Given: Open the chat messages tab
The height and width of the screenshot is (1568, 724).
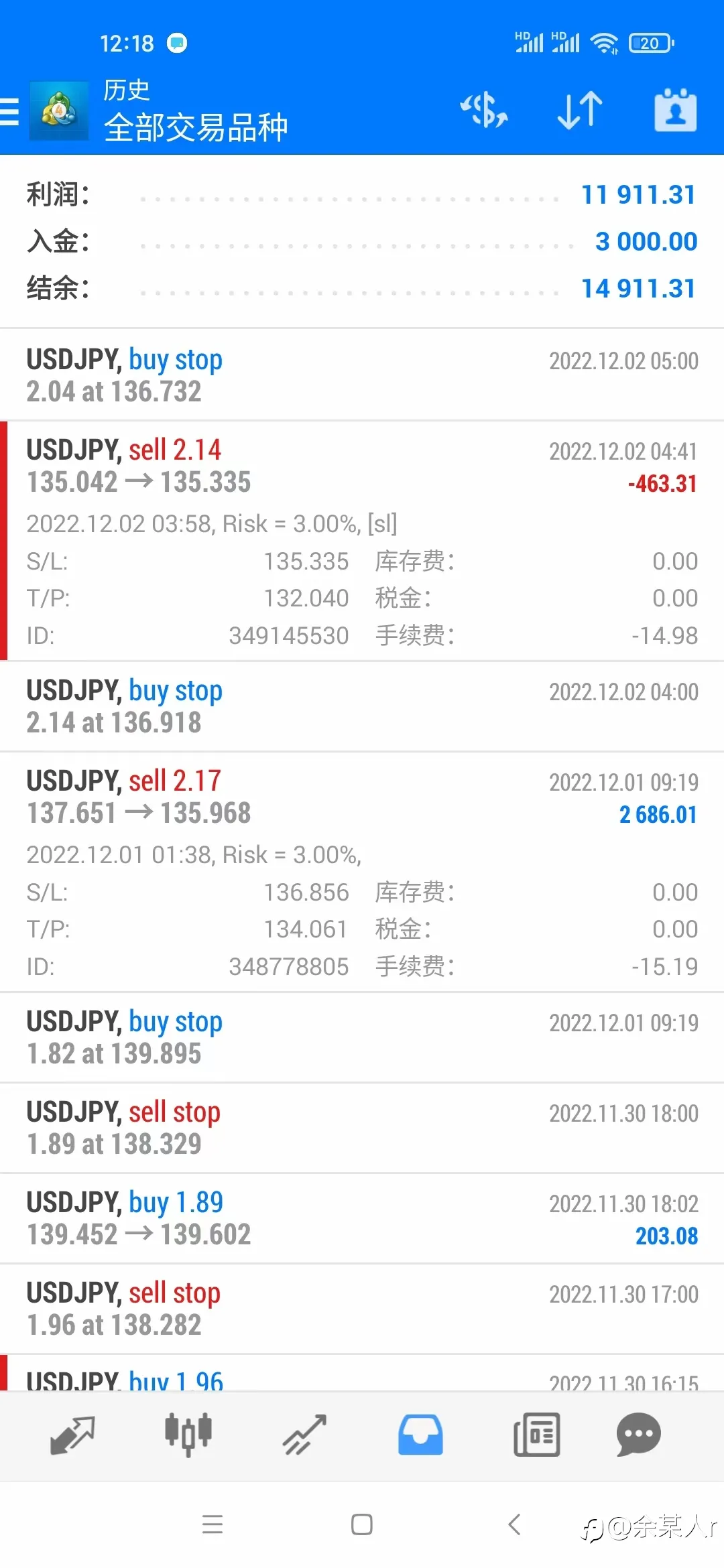Looking at the screenshot, I should 639,1435.
